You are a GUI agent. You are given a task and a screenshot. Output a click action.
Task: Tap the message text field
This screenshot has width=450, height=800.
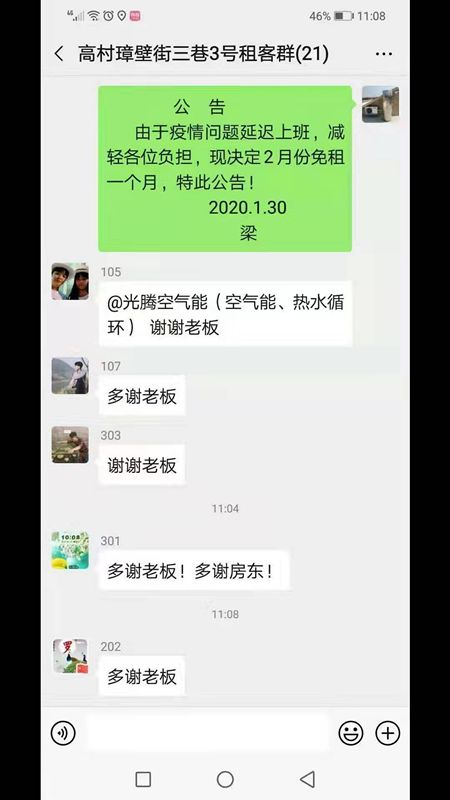pos(207,733)
